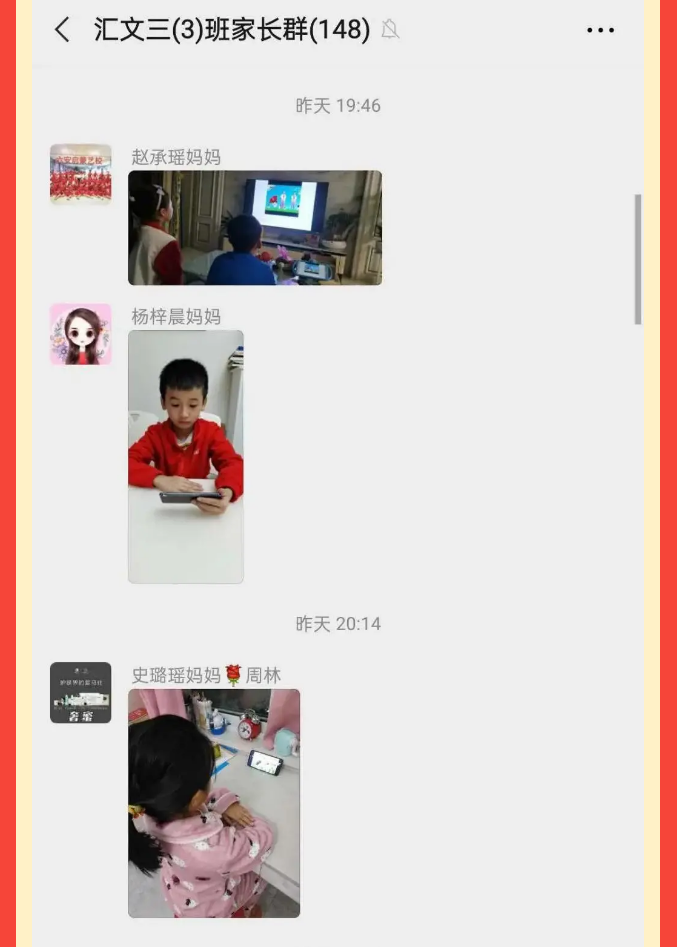Open 史璐瑶妈妈's photo of girl at desk
Viewport: 677px width, 947px height.
point(214,803)
